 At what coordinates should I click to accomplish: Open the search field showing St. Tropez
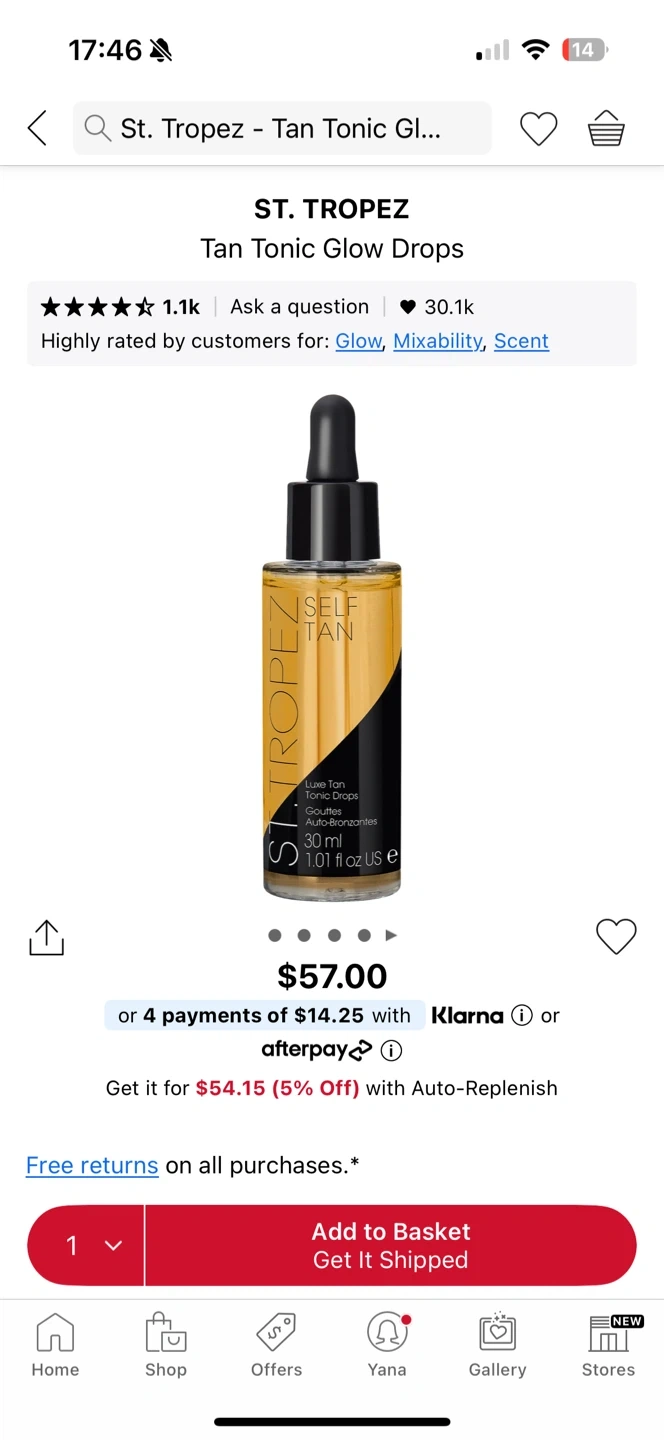click(282, 128)
